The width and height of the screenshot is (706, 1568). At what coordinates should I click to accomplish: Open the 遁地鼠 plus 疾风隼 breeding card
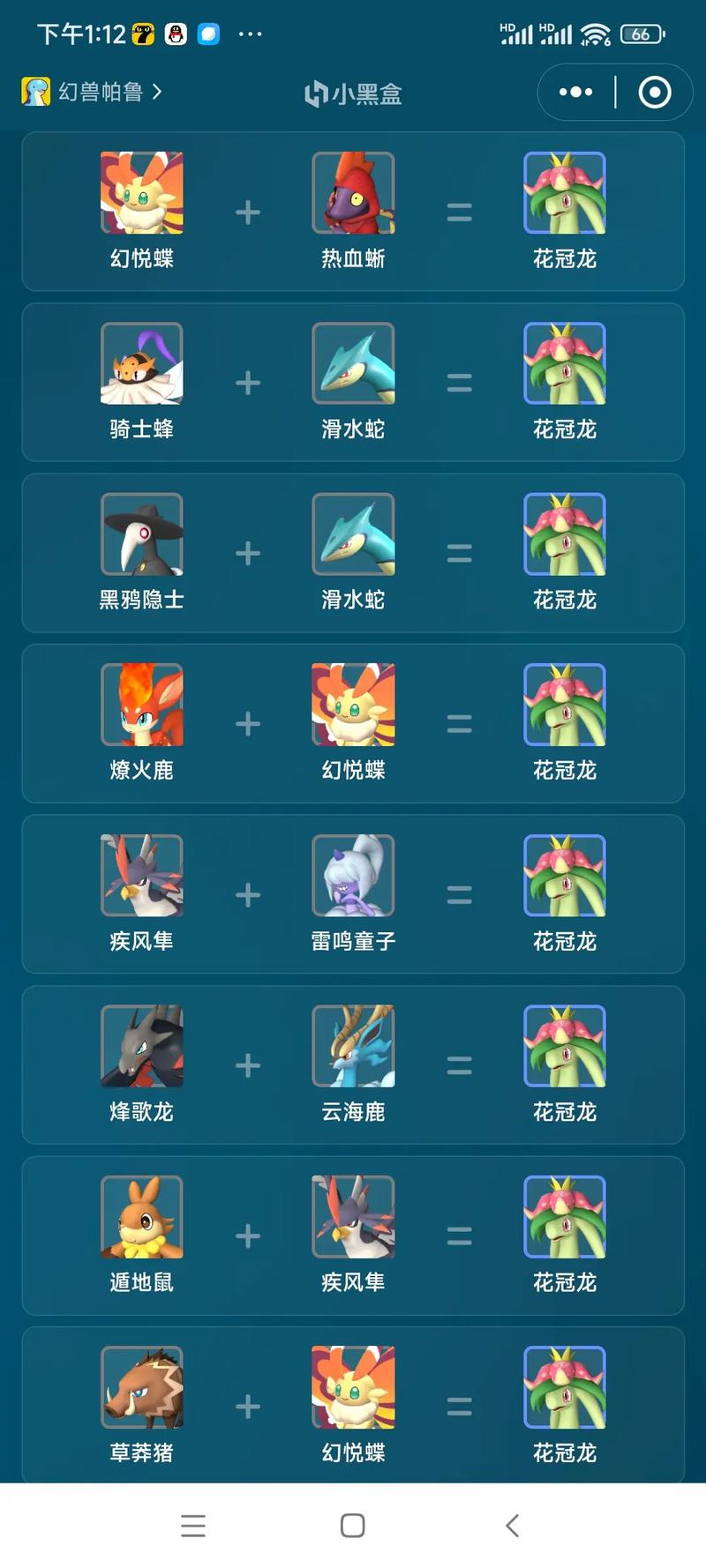coord(353,1236)
